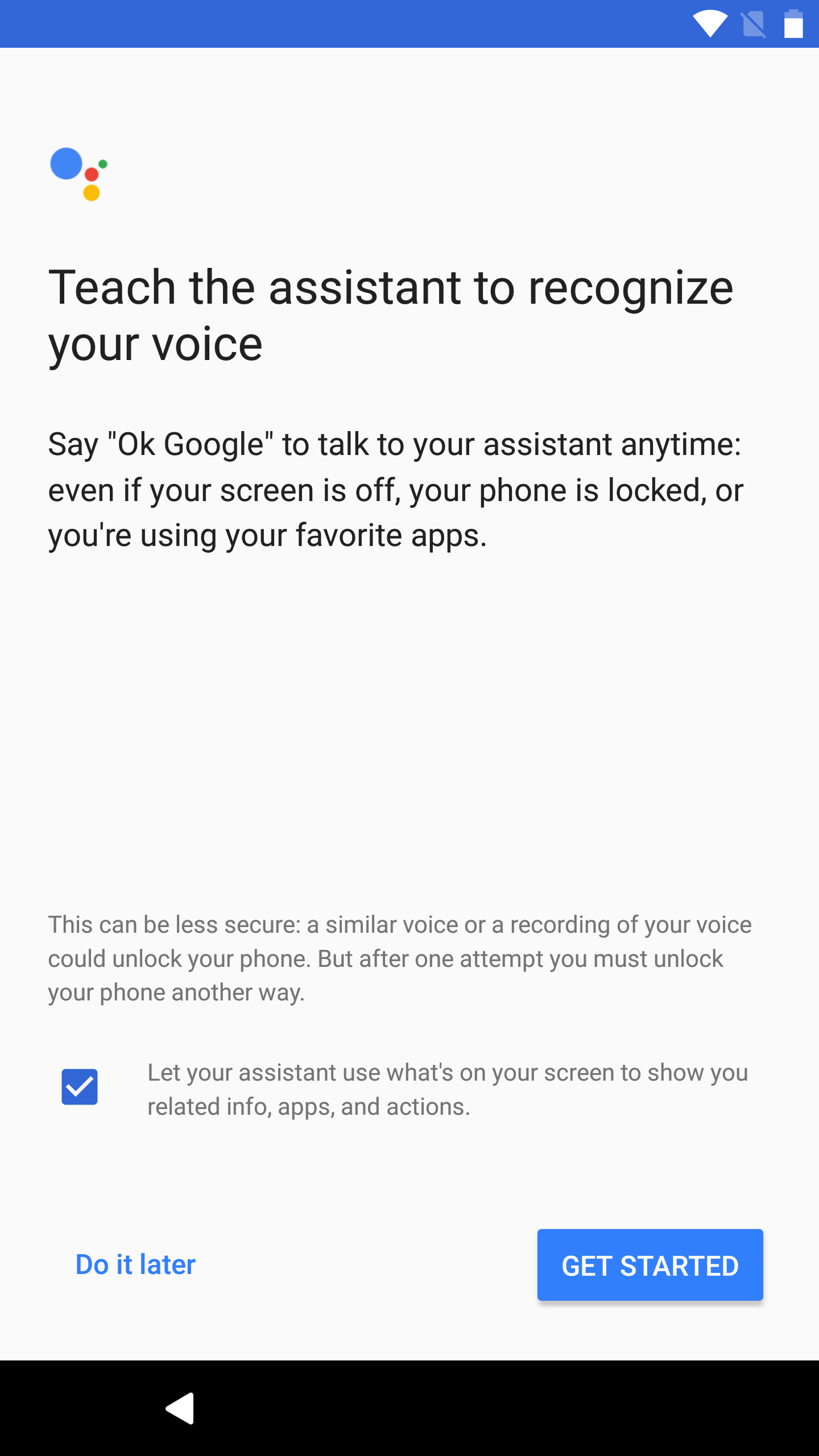
Task: Uncheck the screen context permission checkbox
Action: tap(80, 1087)
